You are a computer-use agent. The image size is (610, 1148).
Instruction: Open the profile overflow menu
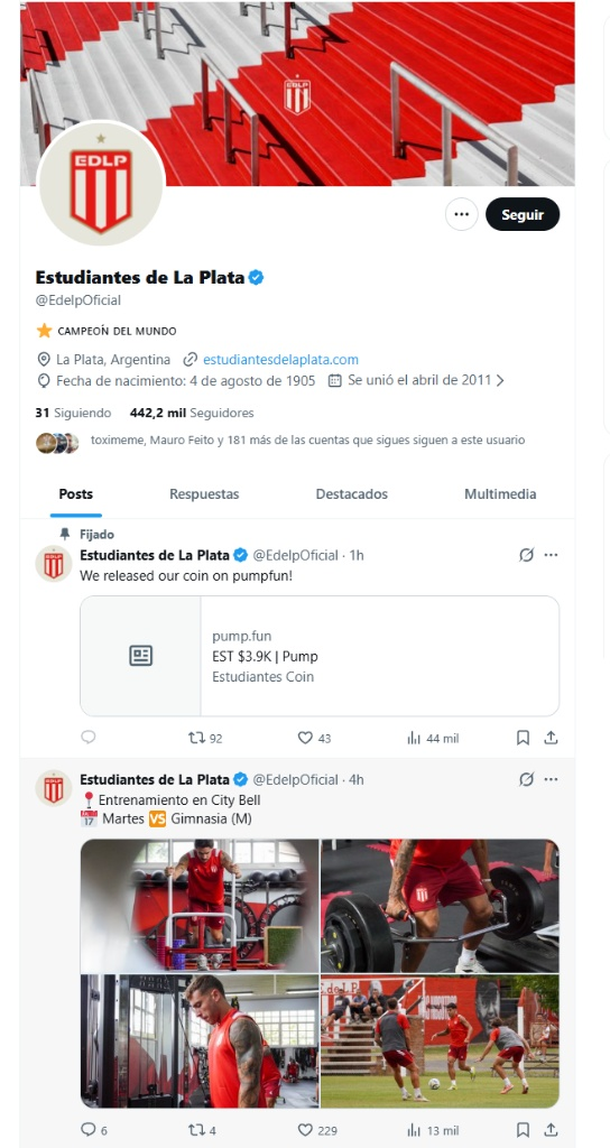pyautogui.click(x=461, y=214)
